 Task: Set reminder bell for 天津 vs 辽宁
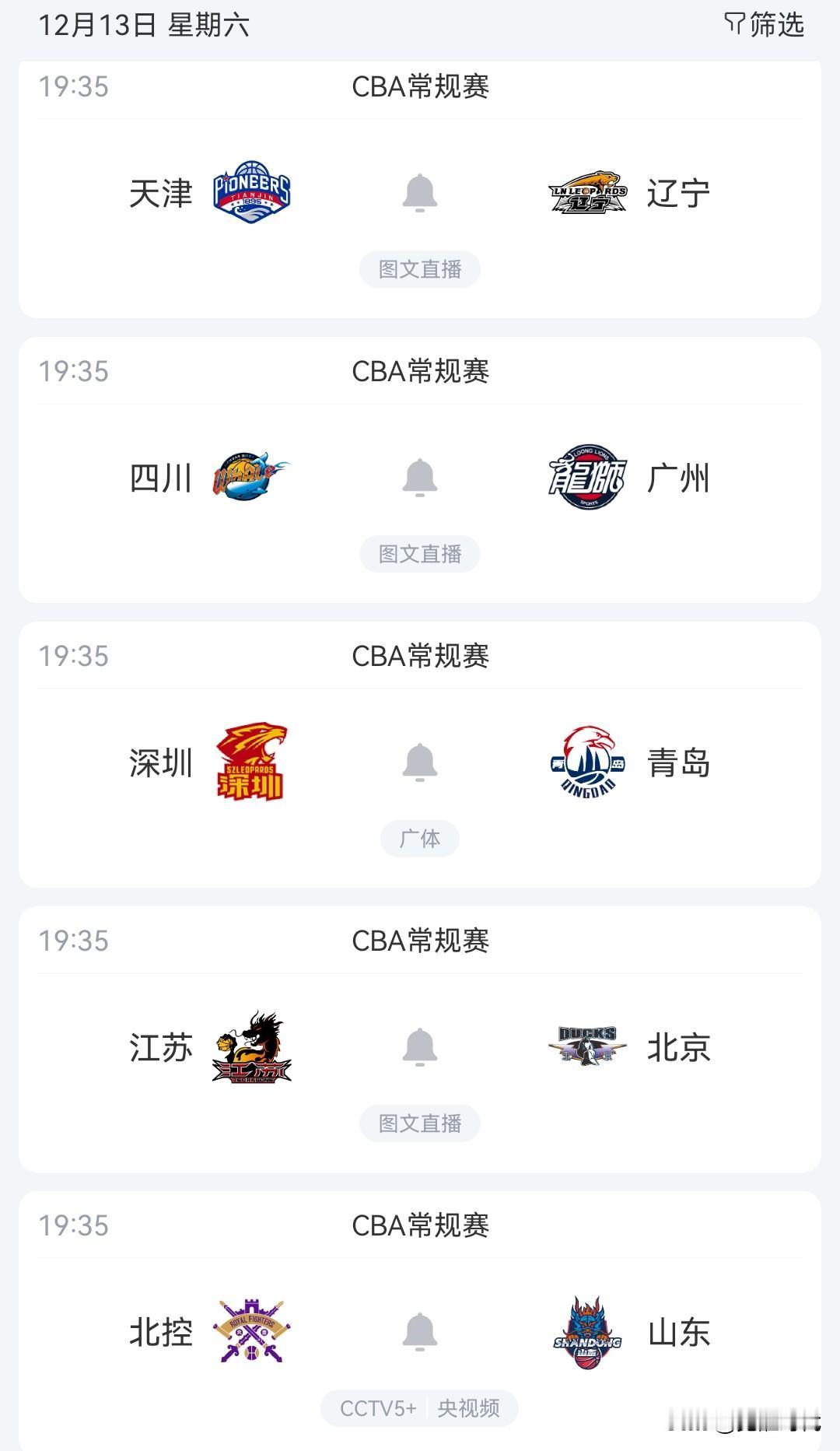click(419, 193)
